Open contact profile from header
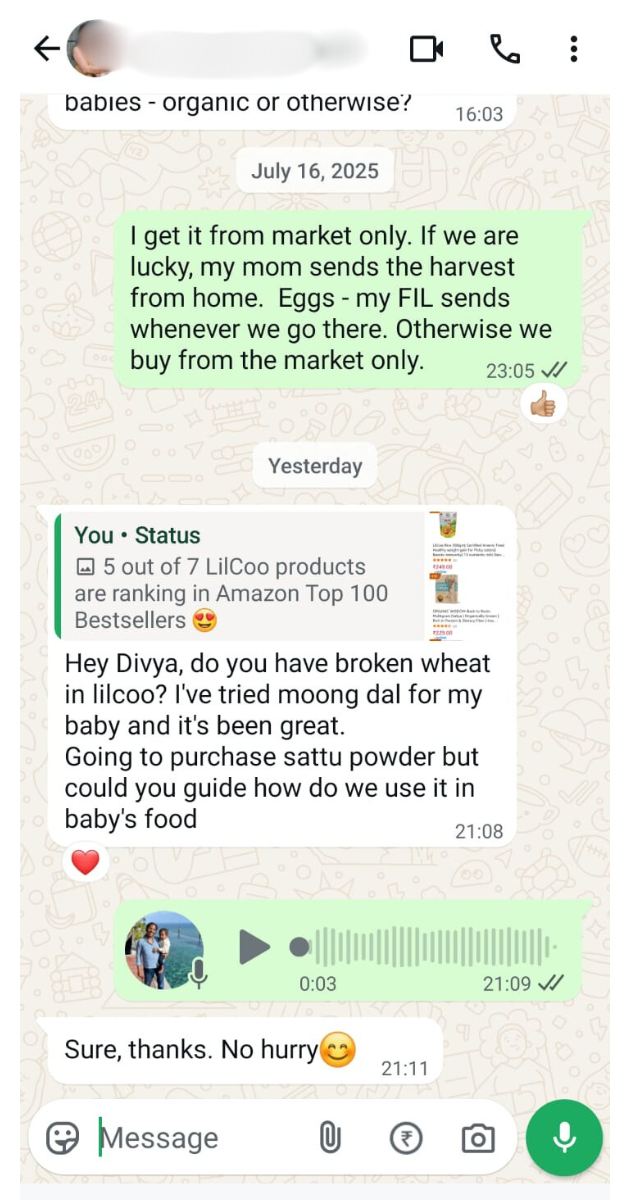The height and width of the screenshot is (1200, 630). [220, 48]
